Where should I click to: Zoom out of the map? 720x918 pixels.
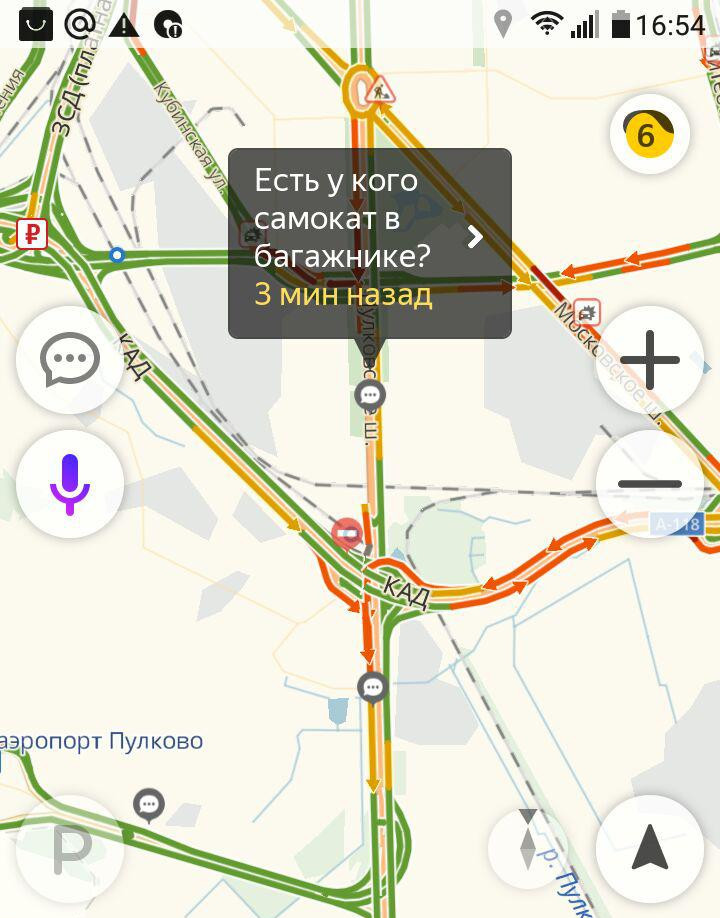650,484
